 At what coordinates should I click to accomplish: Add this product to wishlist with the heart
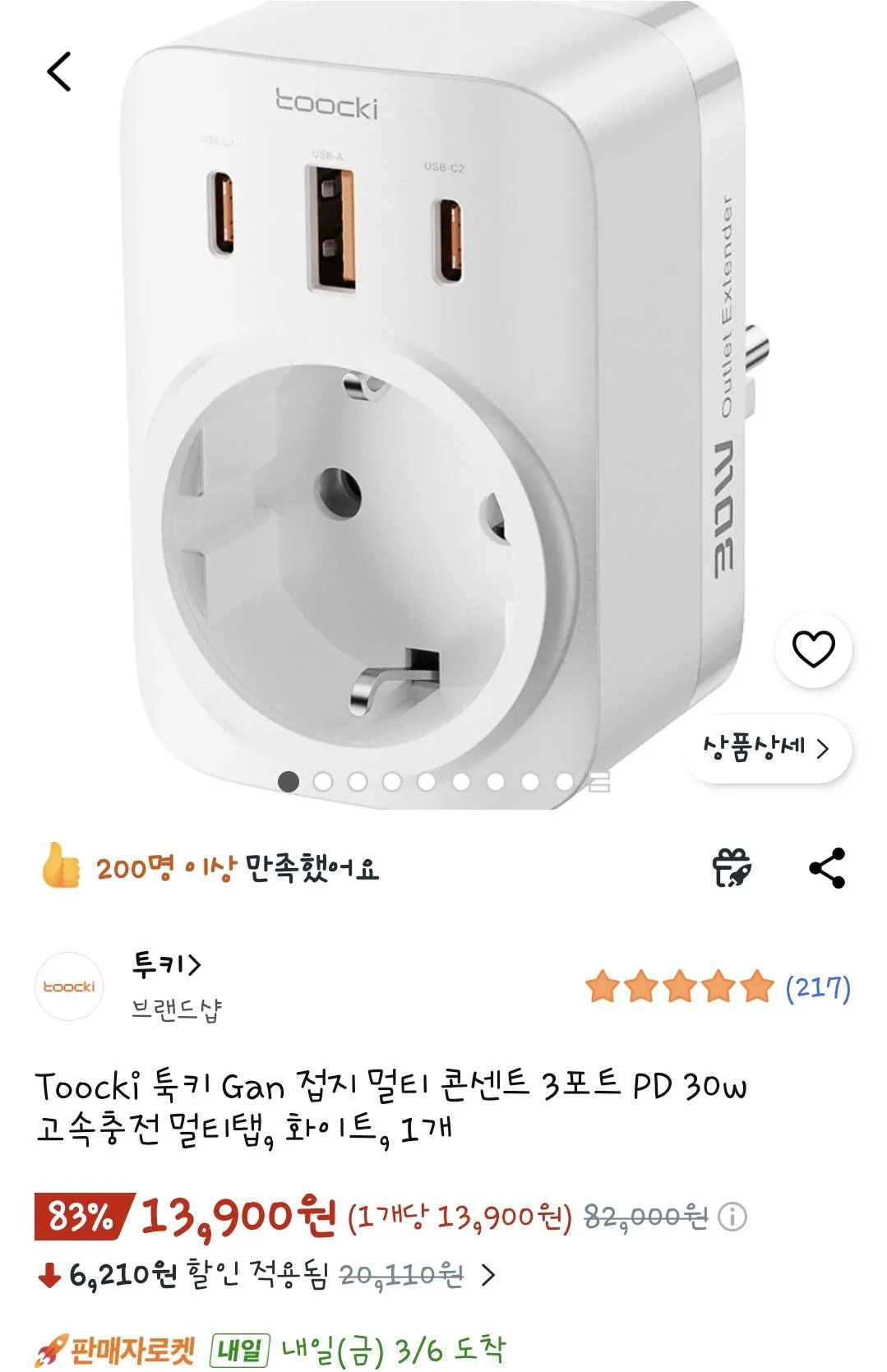pyautogui.click(x=813, y=649)
